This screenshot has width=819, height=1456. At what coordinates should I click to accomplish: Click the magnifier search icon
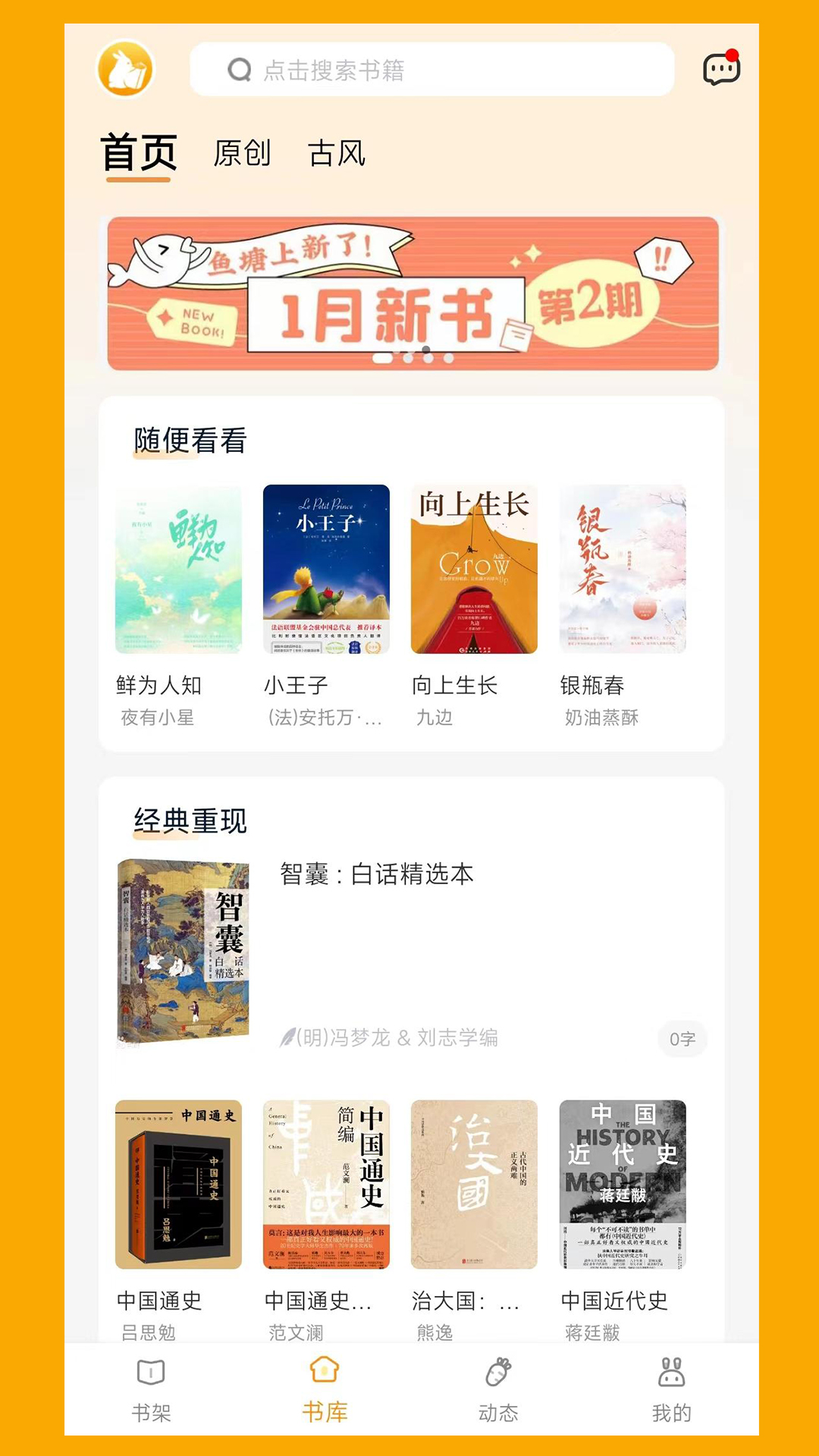click(239, 70)
